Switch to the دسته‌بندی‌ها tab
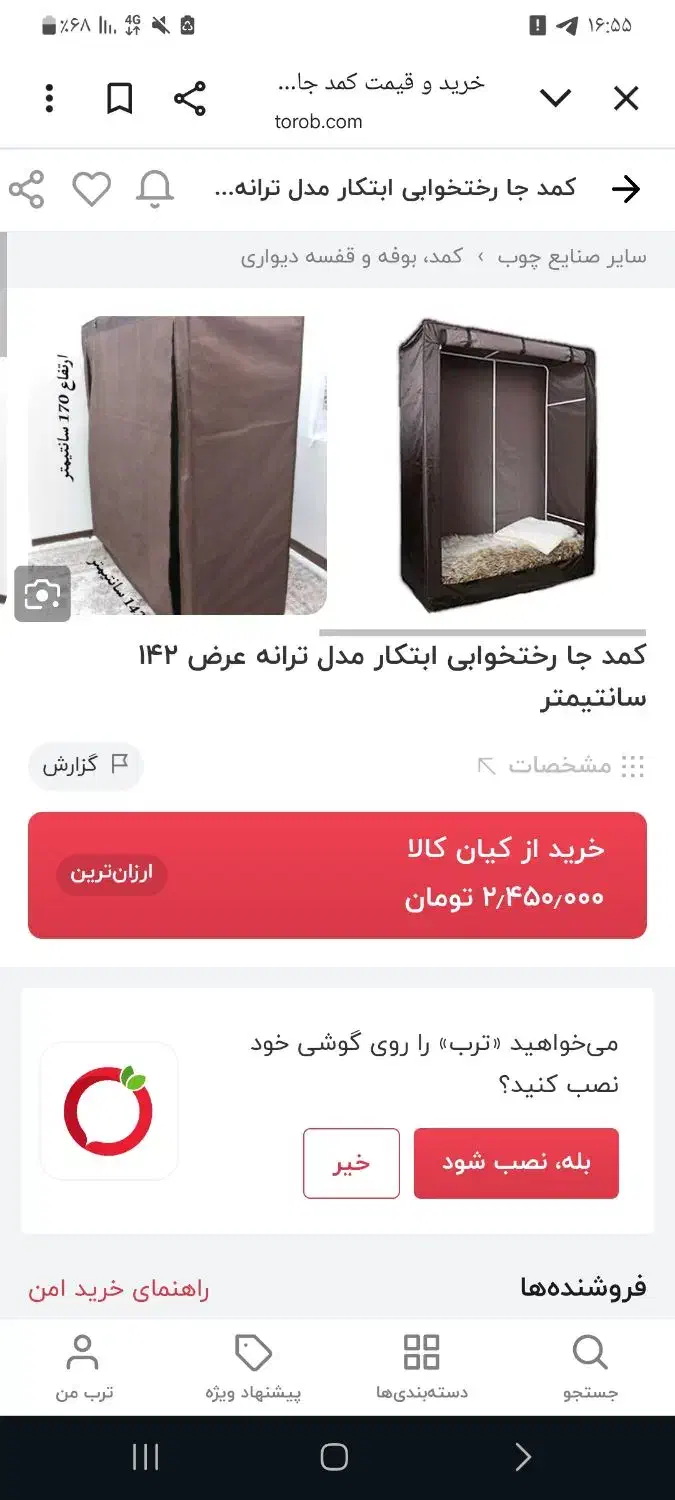The image size is (675, 1500). (x=421, y=1367)
